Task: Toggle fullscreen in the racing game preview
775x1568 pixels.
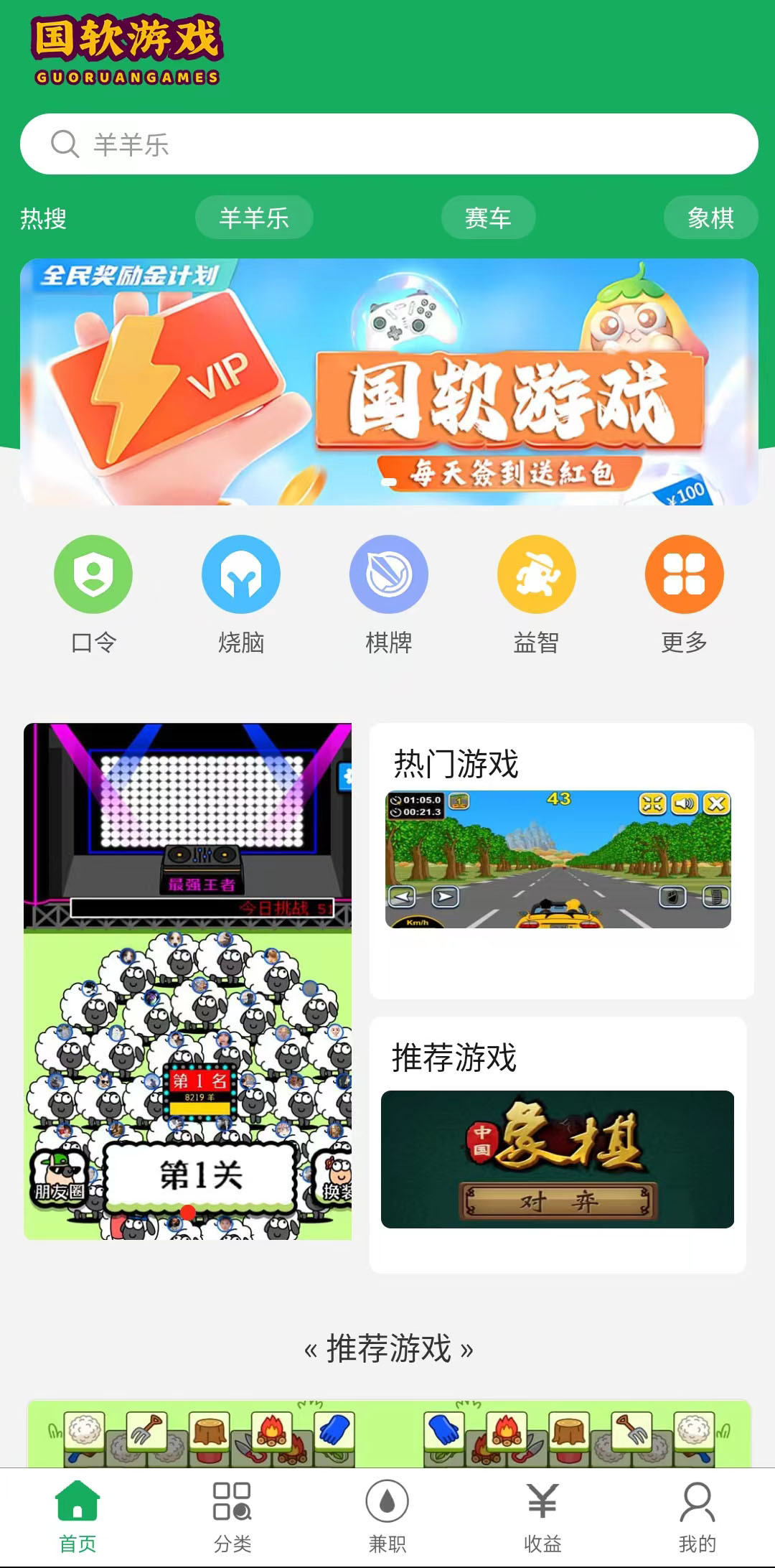Action: point(652,803)
